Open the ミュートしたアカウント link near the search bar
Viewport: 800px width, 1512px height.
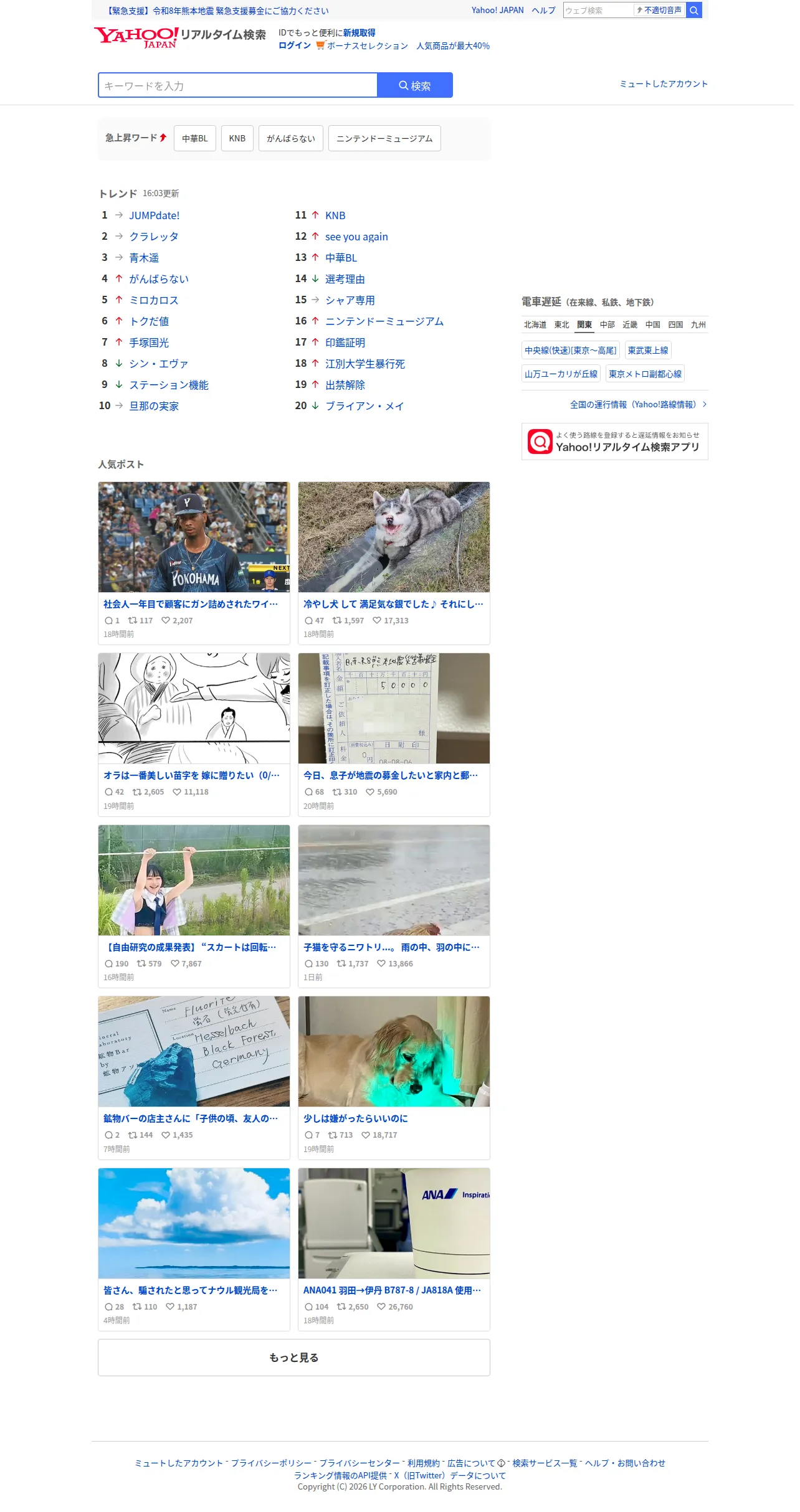coord(664,83)
